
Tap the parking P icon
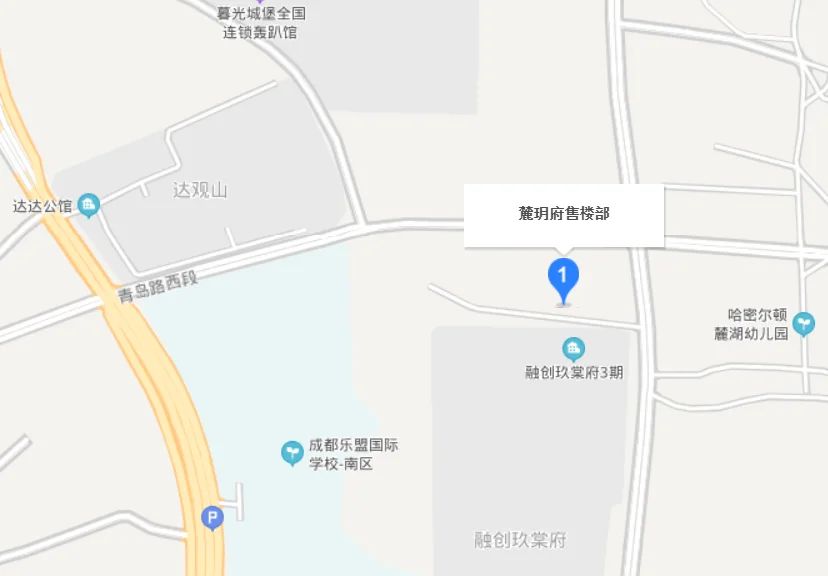(x=212, y=517)
